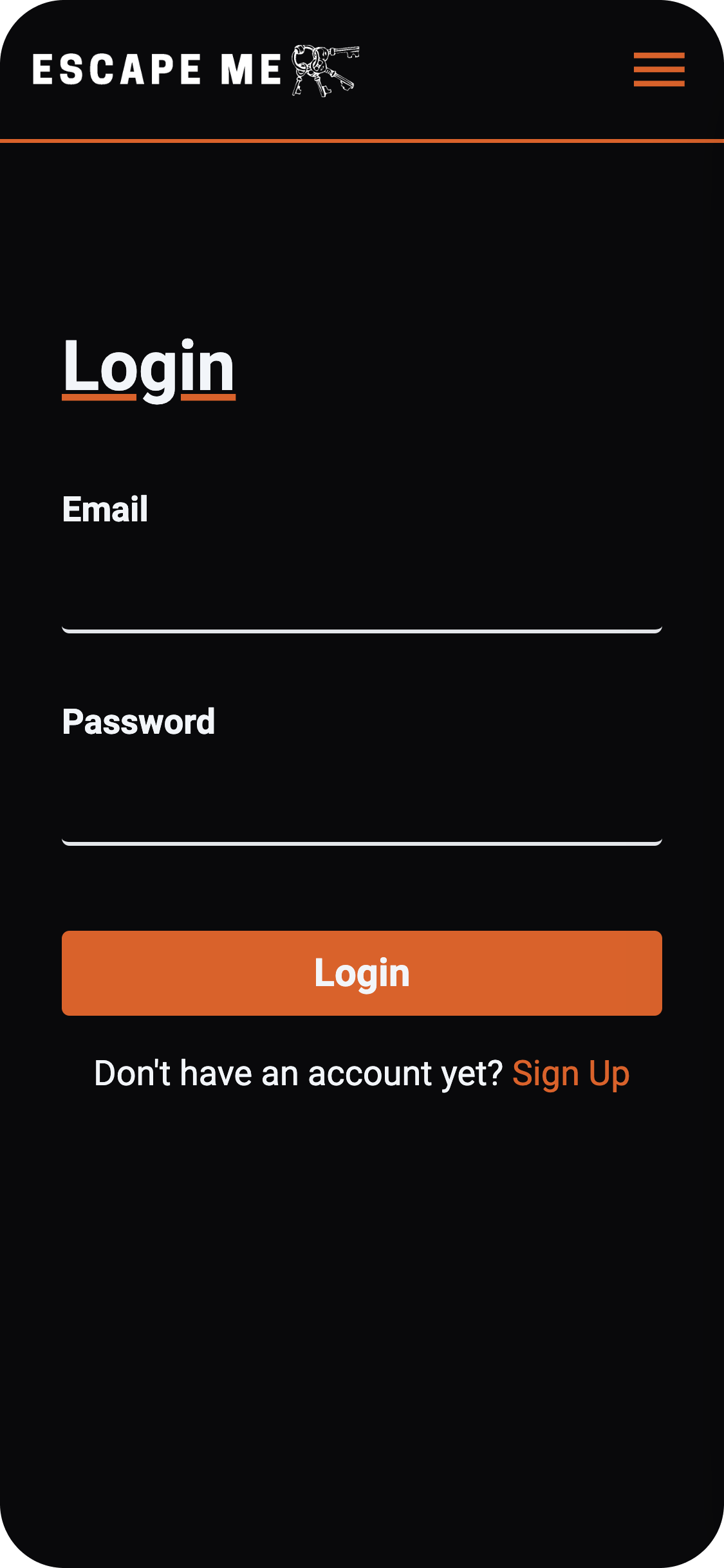This screenshot has height=1568, width=724.
Task: Click the text asking about having an account
Action: [299, 1072]
